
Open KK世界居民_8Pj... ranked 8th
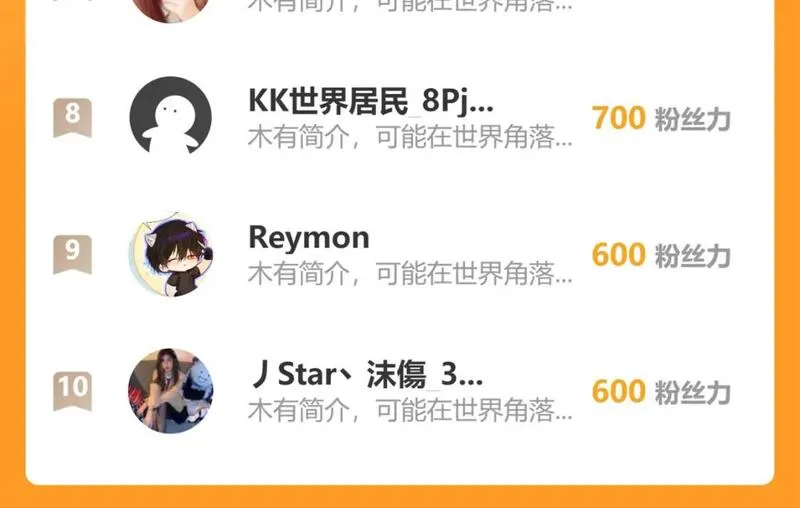pos(400,116)
